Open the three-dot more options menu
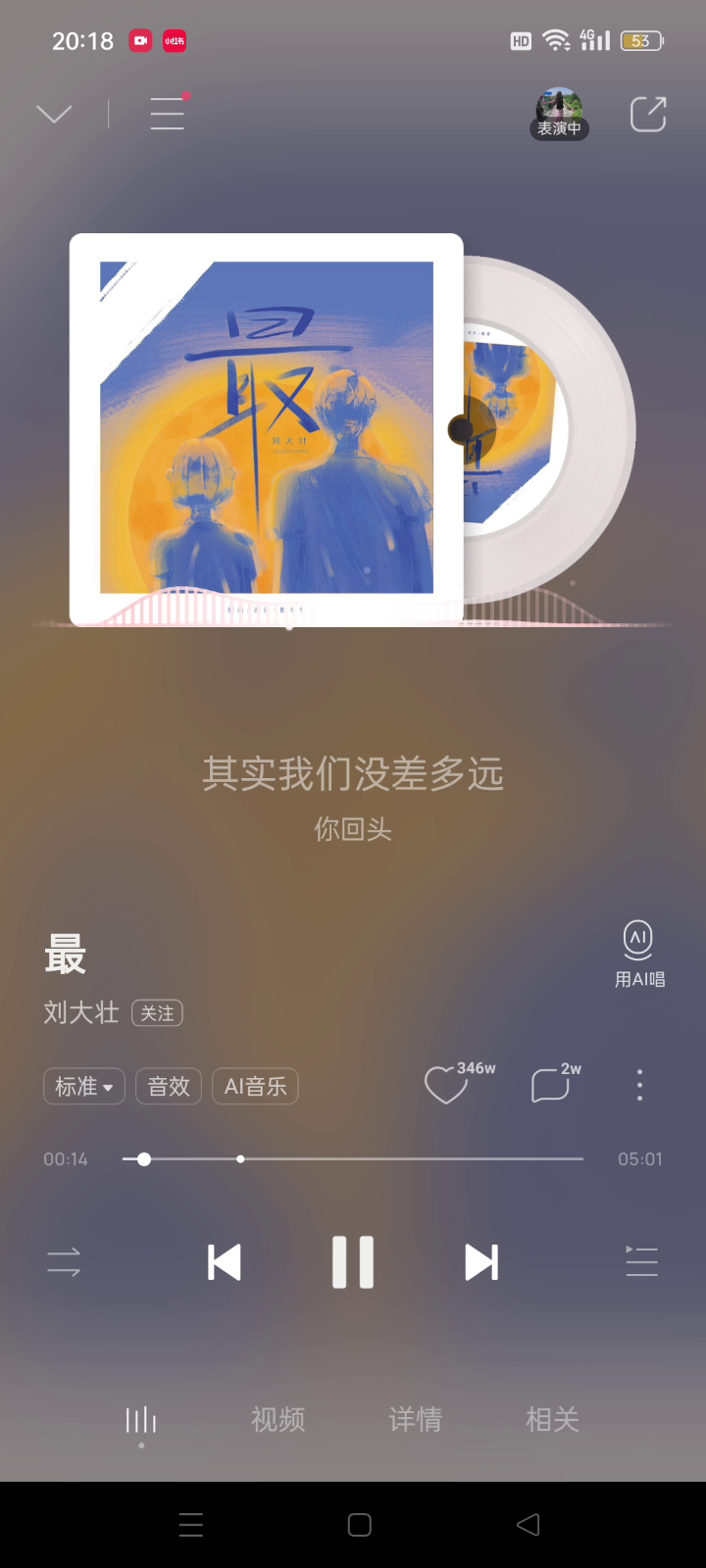 [x=639, y=1085]
